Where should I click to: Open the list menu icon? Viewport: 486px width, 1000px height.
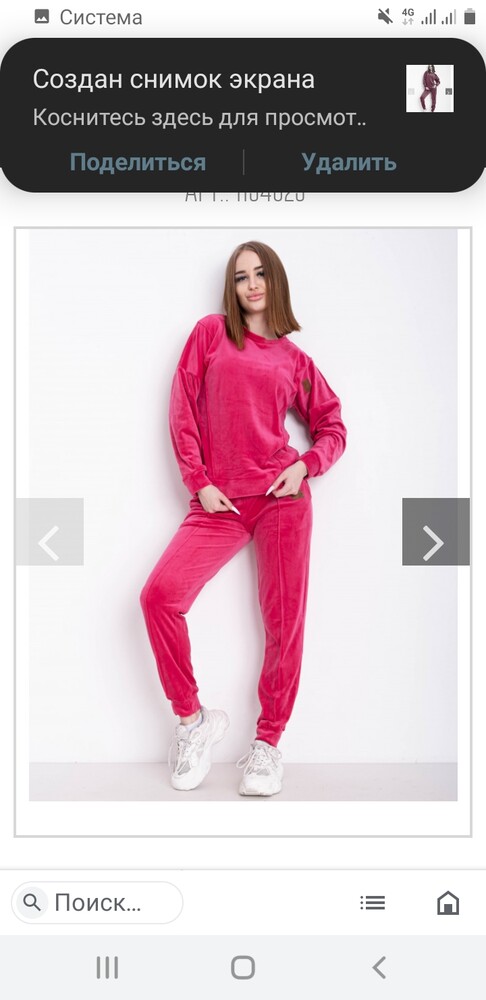[372, 902]
